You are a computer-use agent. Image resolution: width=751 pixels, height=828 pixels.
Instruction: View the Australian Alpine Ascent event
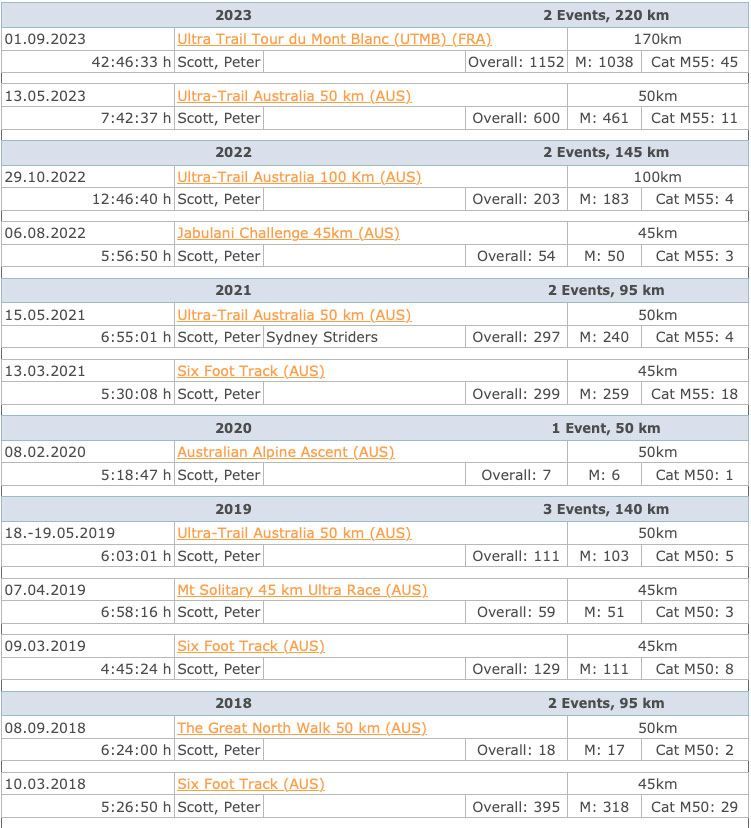pos(286,452)
